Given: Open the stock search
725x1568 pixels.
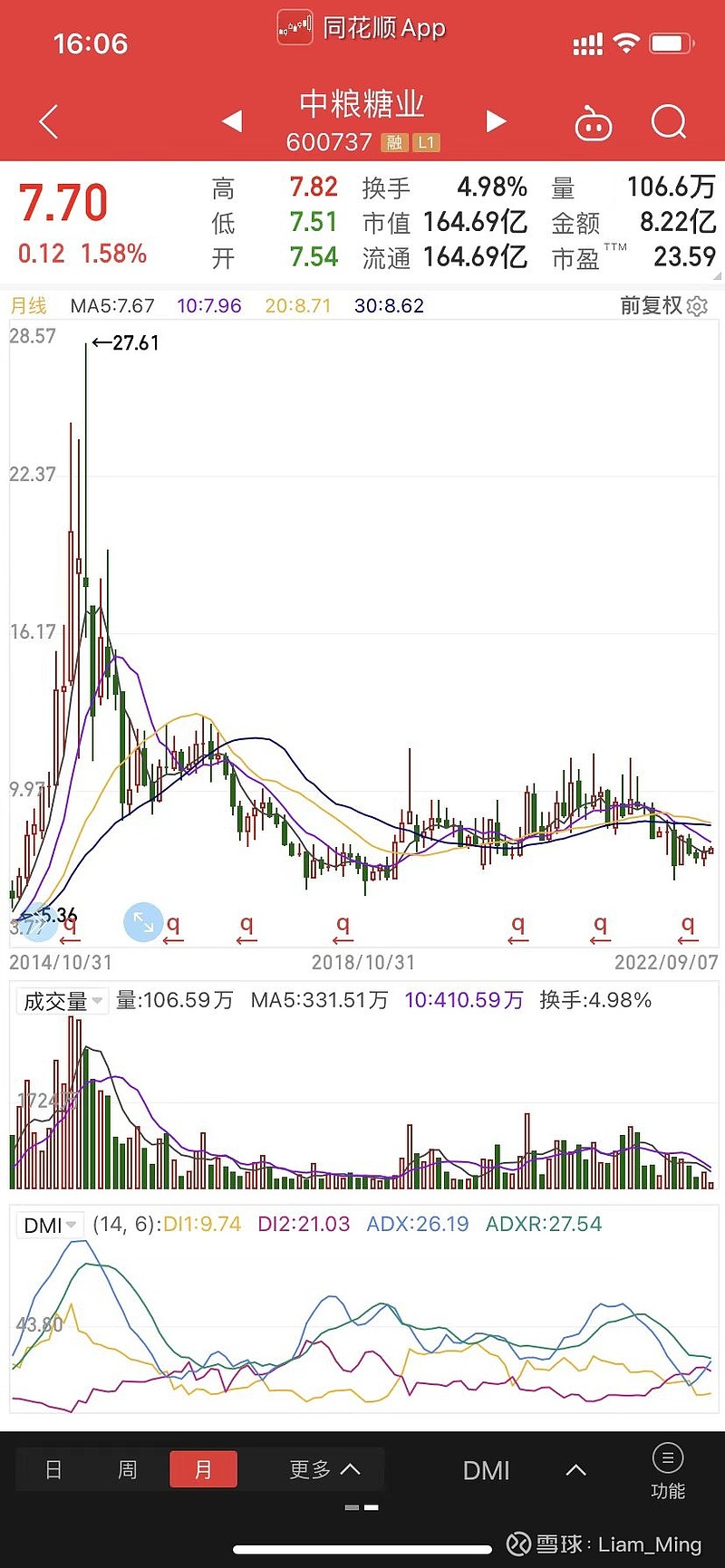Looking at the screenshot, I should (x=669, y=121).
